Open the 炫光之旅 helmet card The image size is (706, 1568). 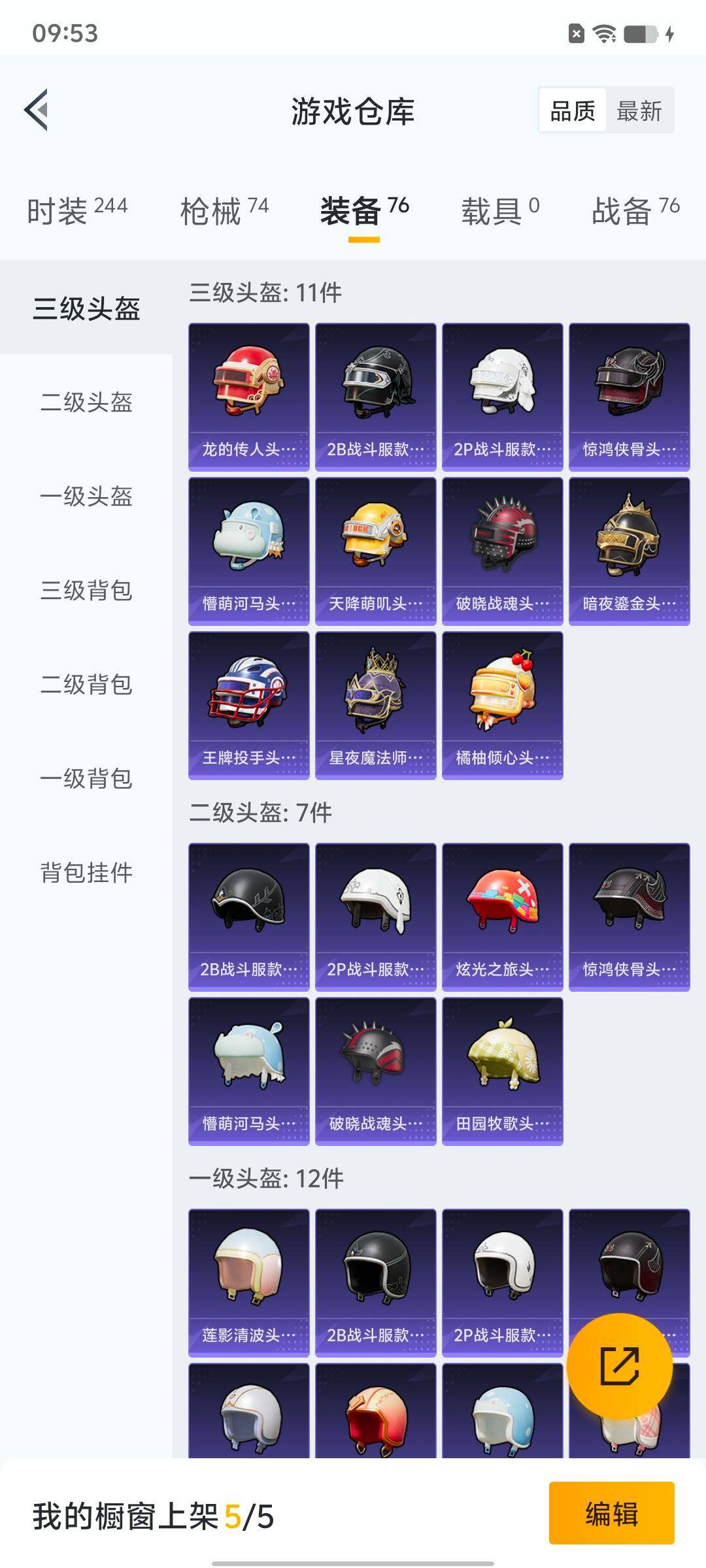(x=503, y=917)
